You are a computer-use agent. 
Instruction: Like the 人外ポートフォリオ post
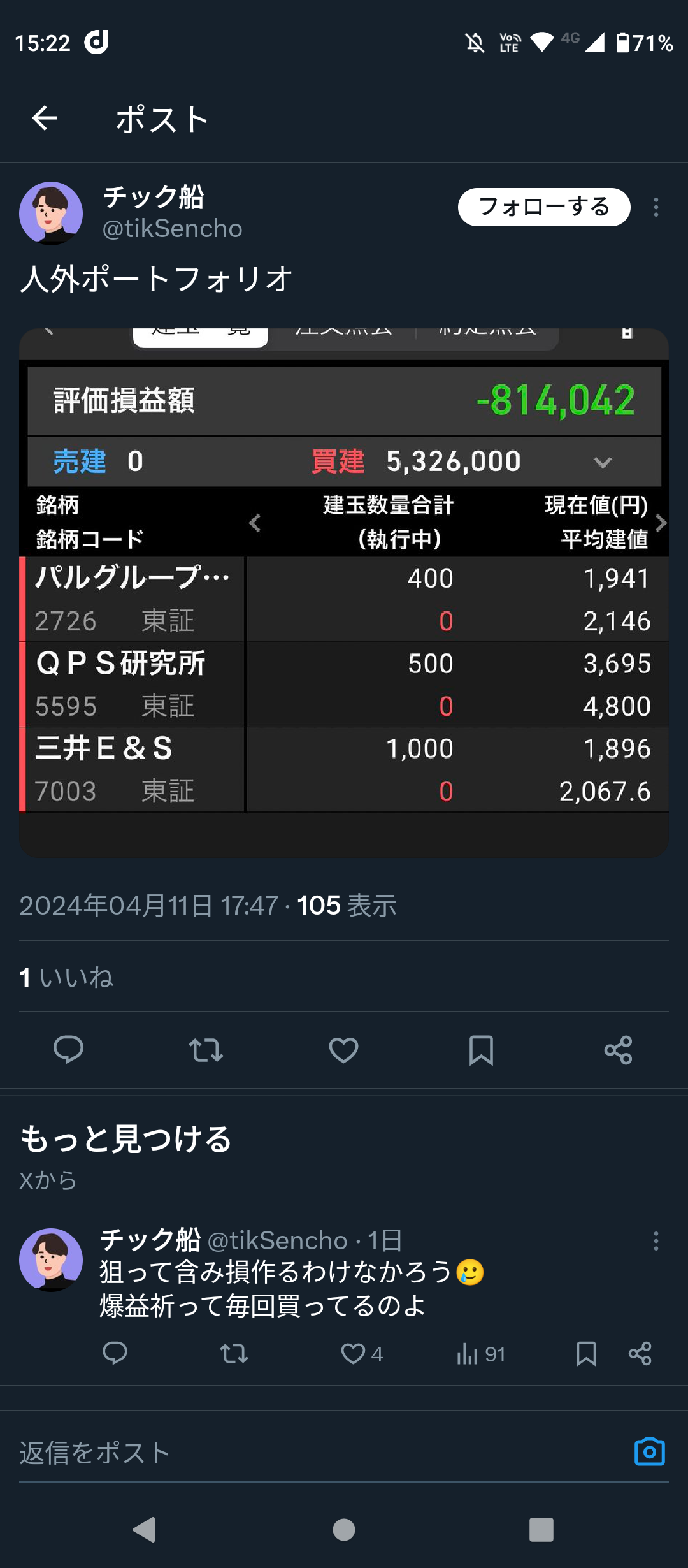click(343, 1050)
